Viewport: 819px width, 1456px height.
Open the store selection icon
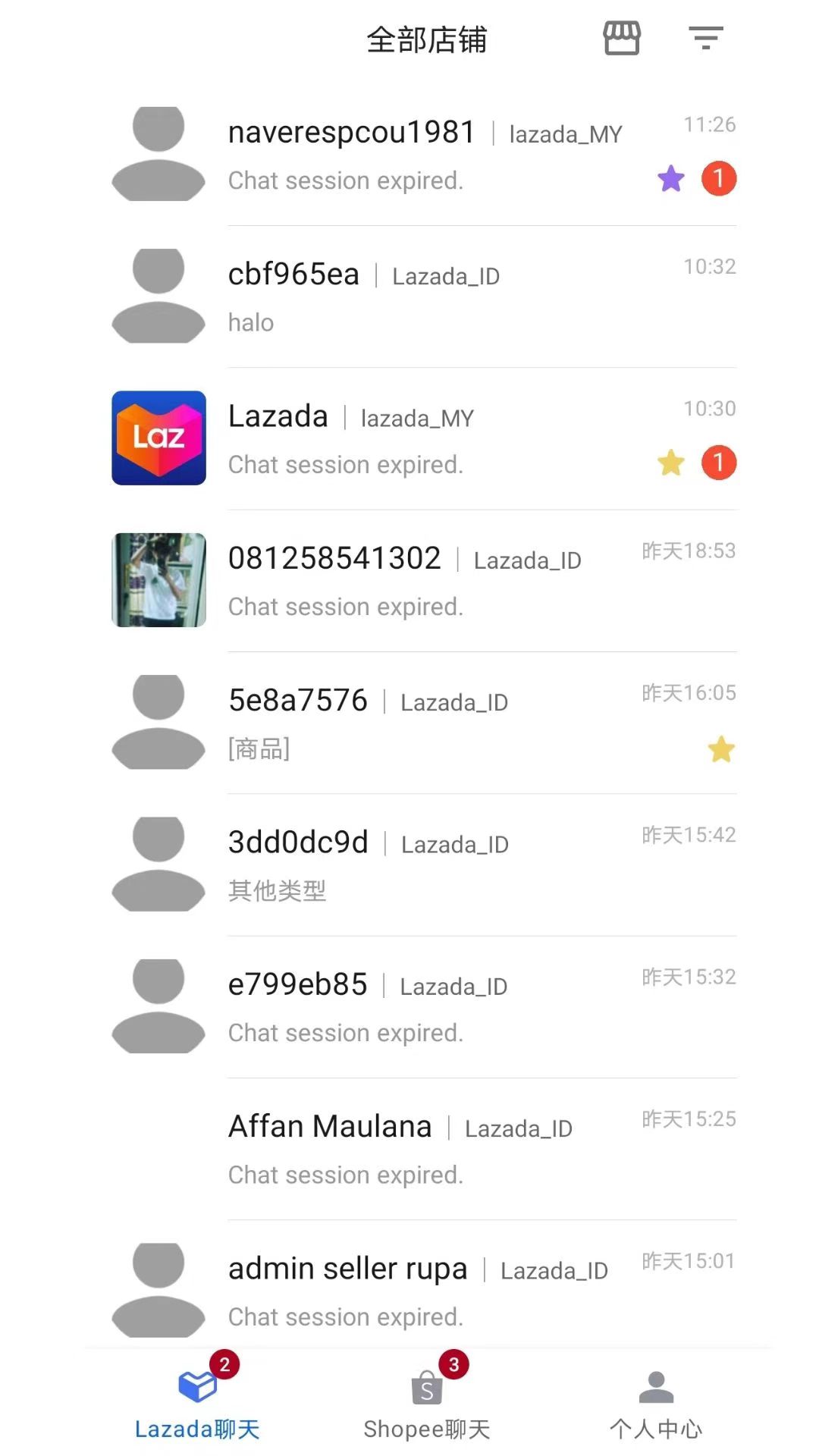coord(621,38)
